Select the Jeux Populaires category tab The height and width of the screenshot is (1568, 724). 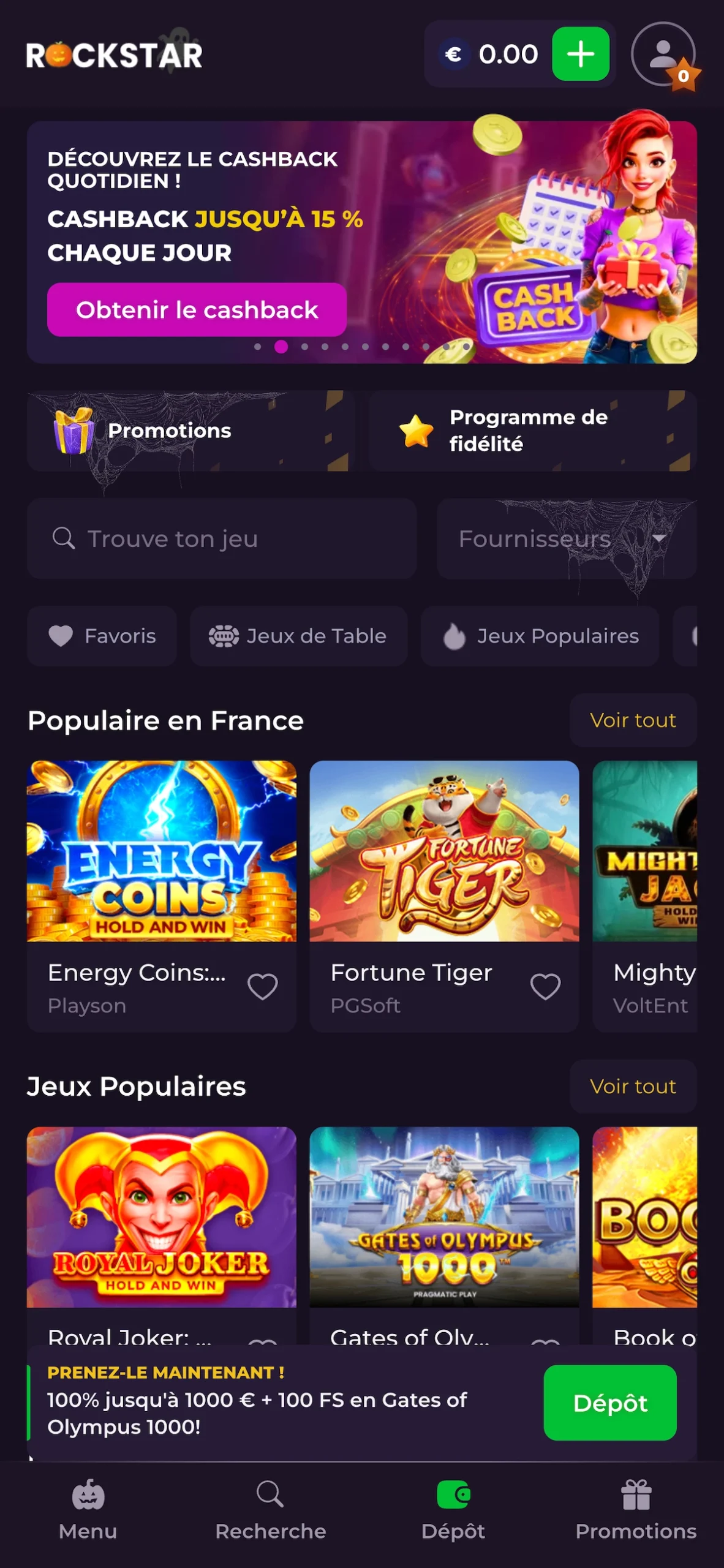[540, 636]
